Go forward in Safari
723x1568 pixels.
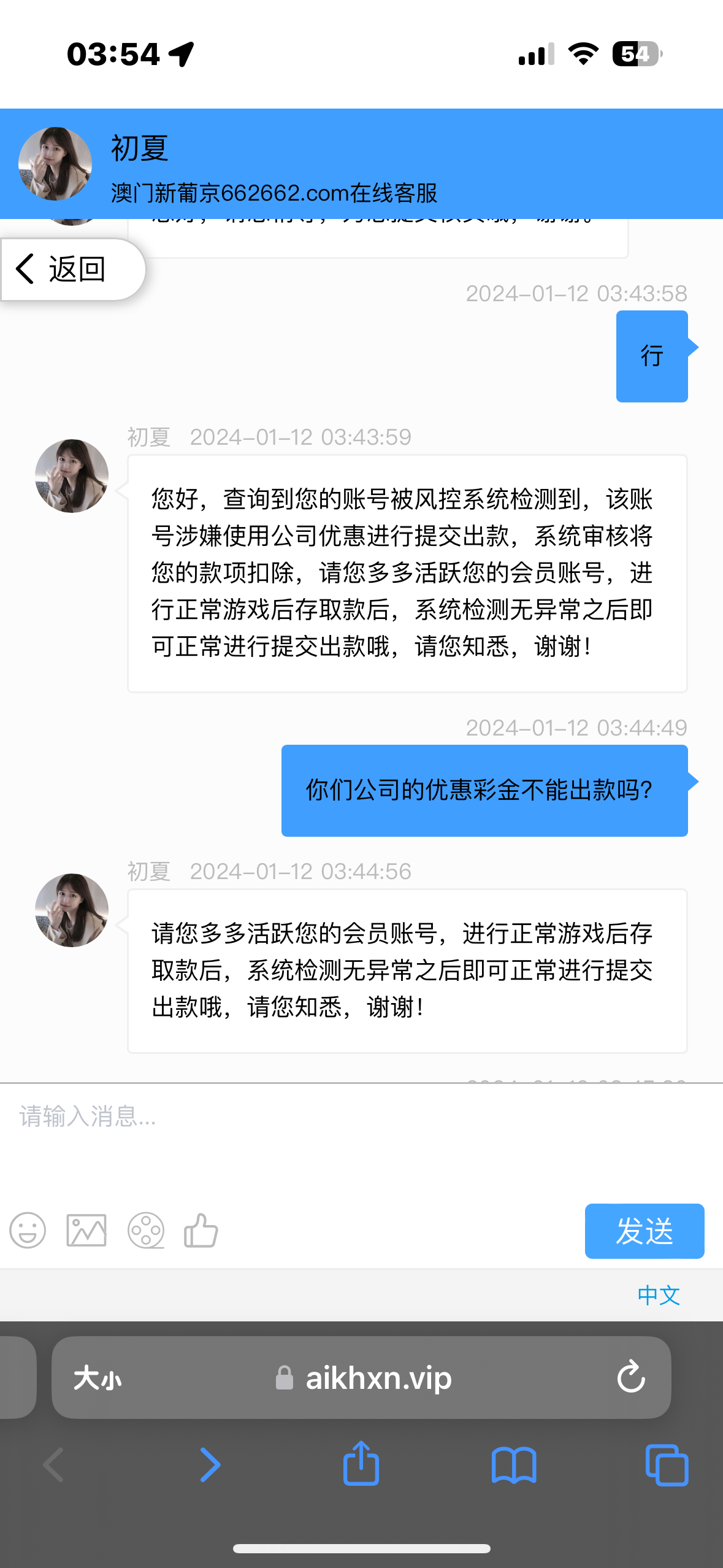pyautogui.click(x=210, y=1465)
